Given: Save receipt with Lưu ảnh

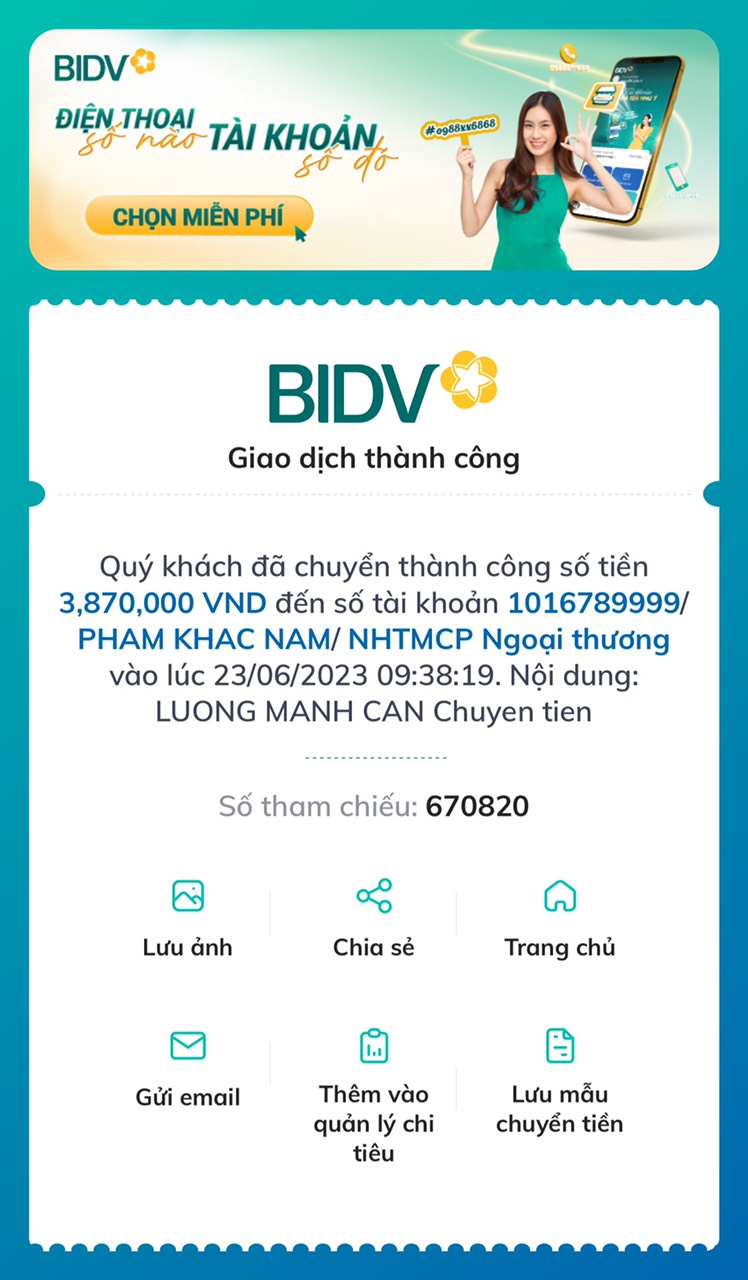Looking at the screenshot, I should 188,919.
